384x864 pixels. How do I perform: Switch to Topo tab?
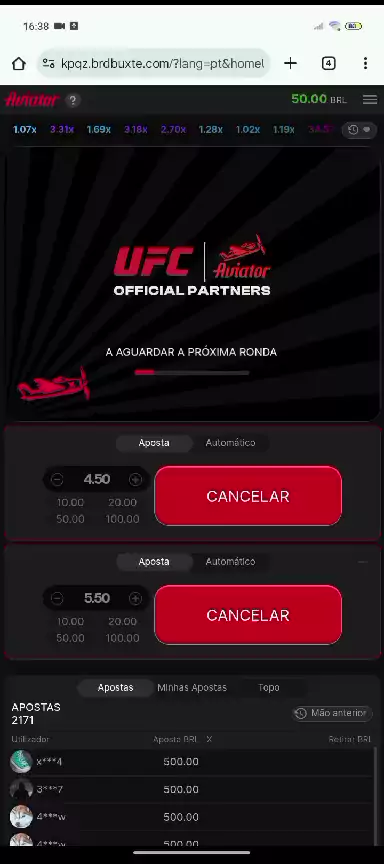[x=269, y=688]
